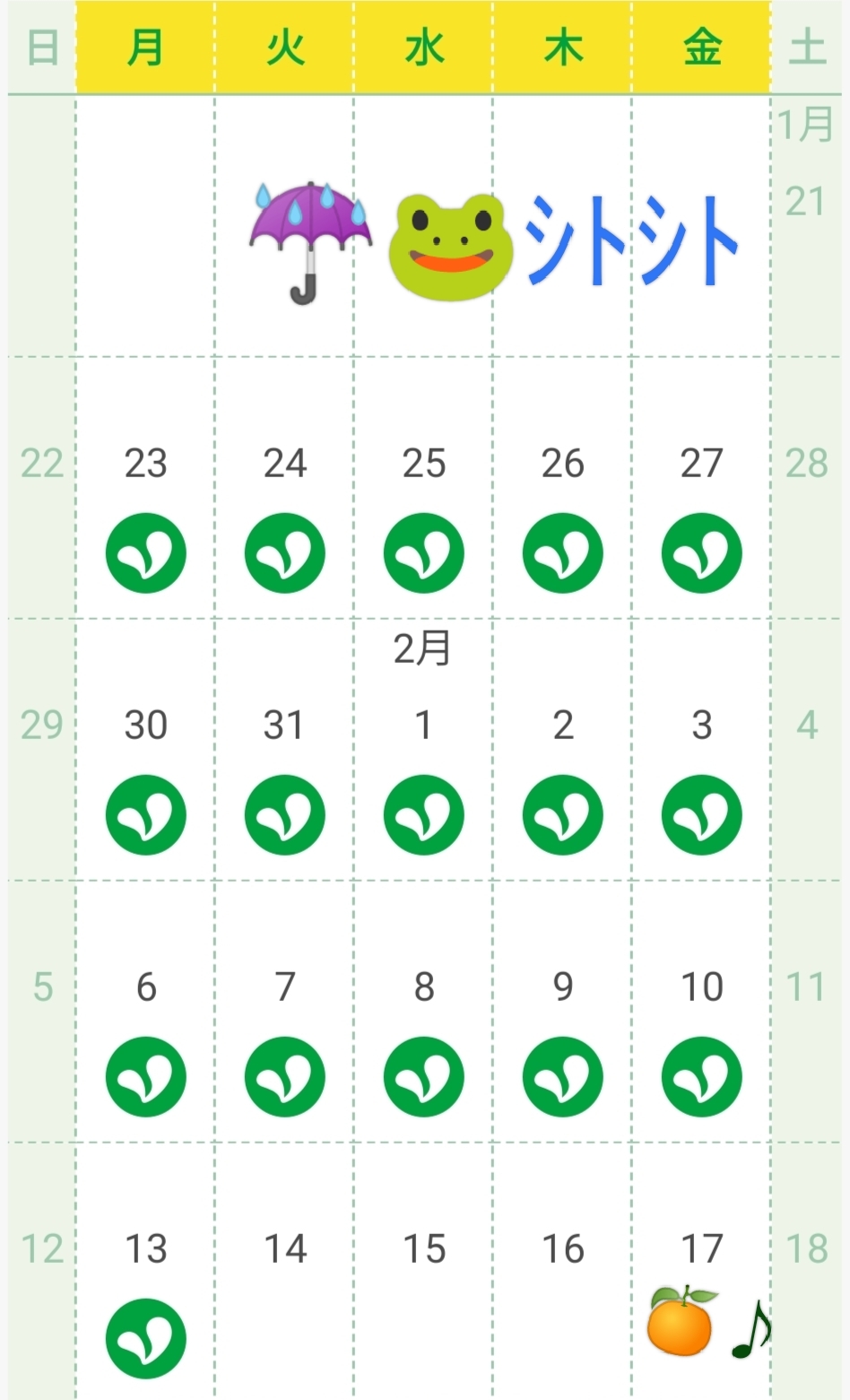Screen dimensions: 850x1400
Task: Select January 23 on the calendar
Action: pos(145,488)
